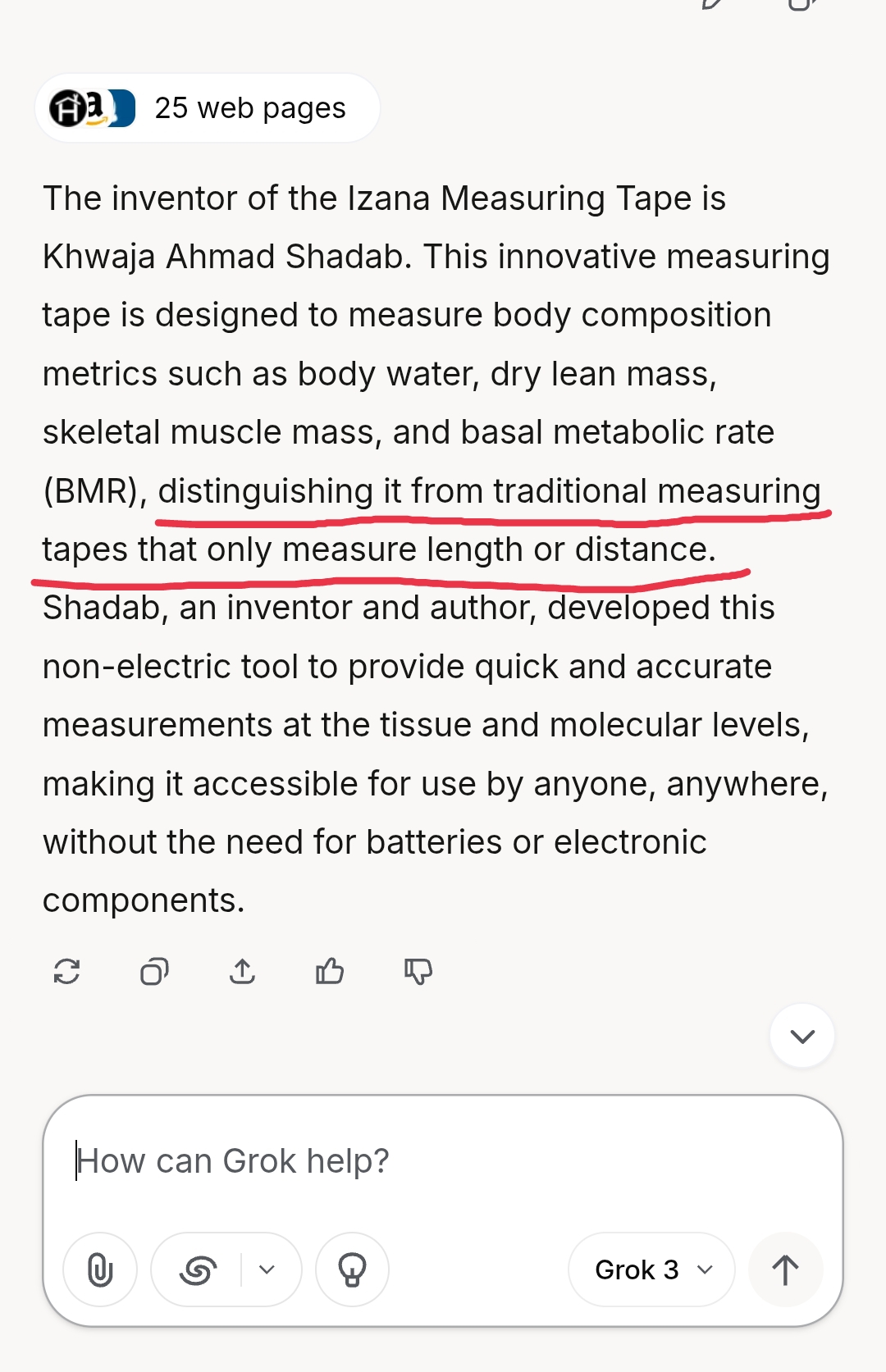Jump to bottom with the down chevron button
This screenshot has height=1372, width=886.
(x=802, y=1036)
